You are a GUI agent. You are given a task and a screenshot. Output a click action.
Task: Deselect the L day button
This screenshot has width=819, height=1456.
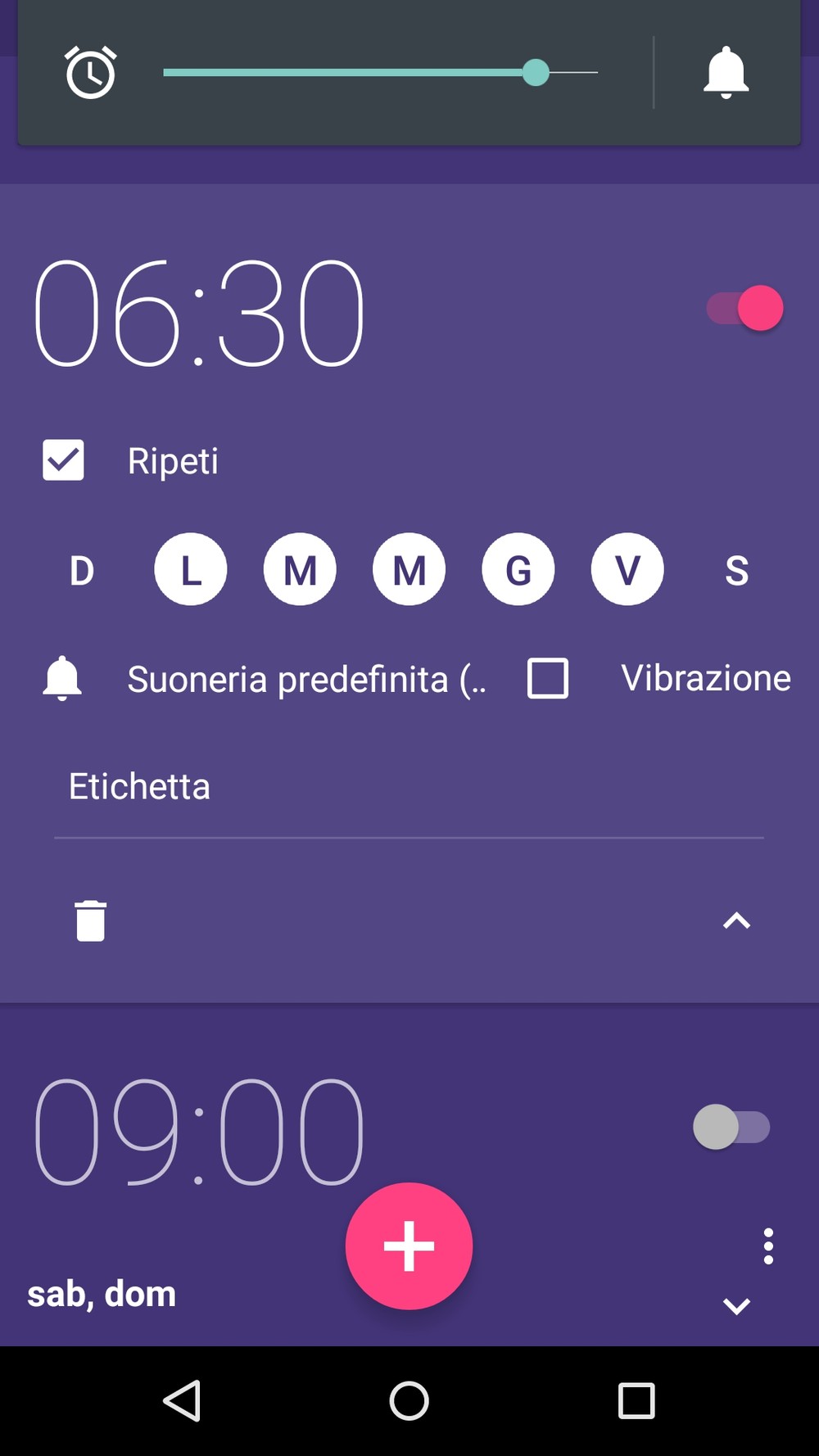[x=191, y=570]
